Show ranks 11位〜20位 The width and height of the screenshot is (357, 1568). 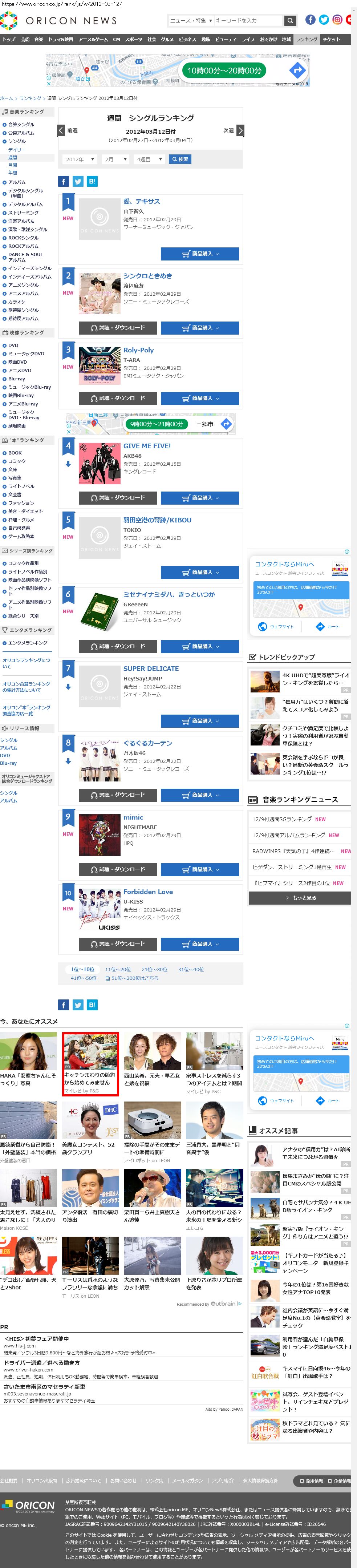(x=118, y=969)
